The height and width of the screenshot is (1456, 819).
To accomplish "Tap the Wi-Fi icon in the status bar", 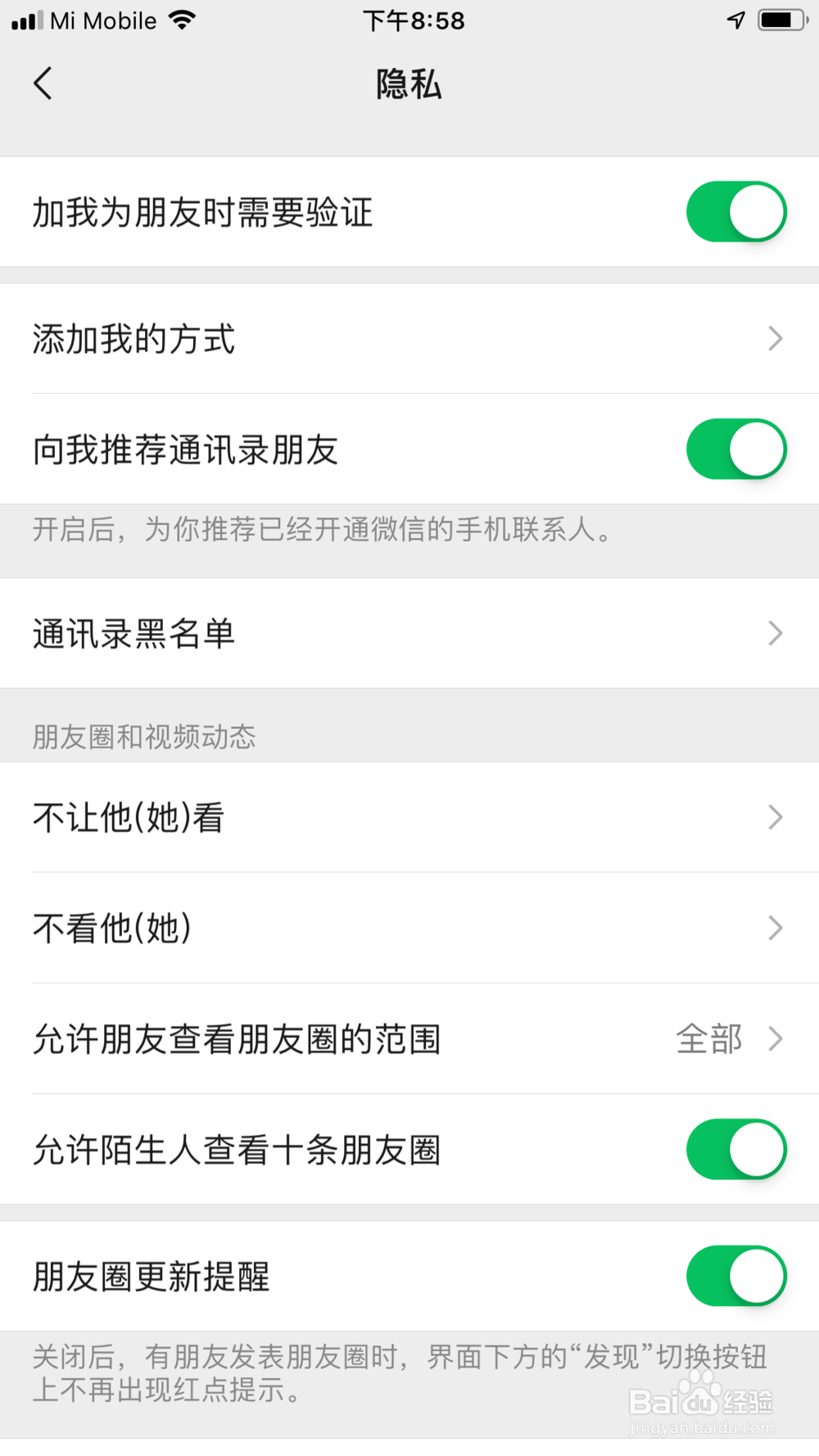I will pos(183,20).
